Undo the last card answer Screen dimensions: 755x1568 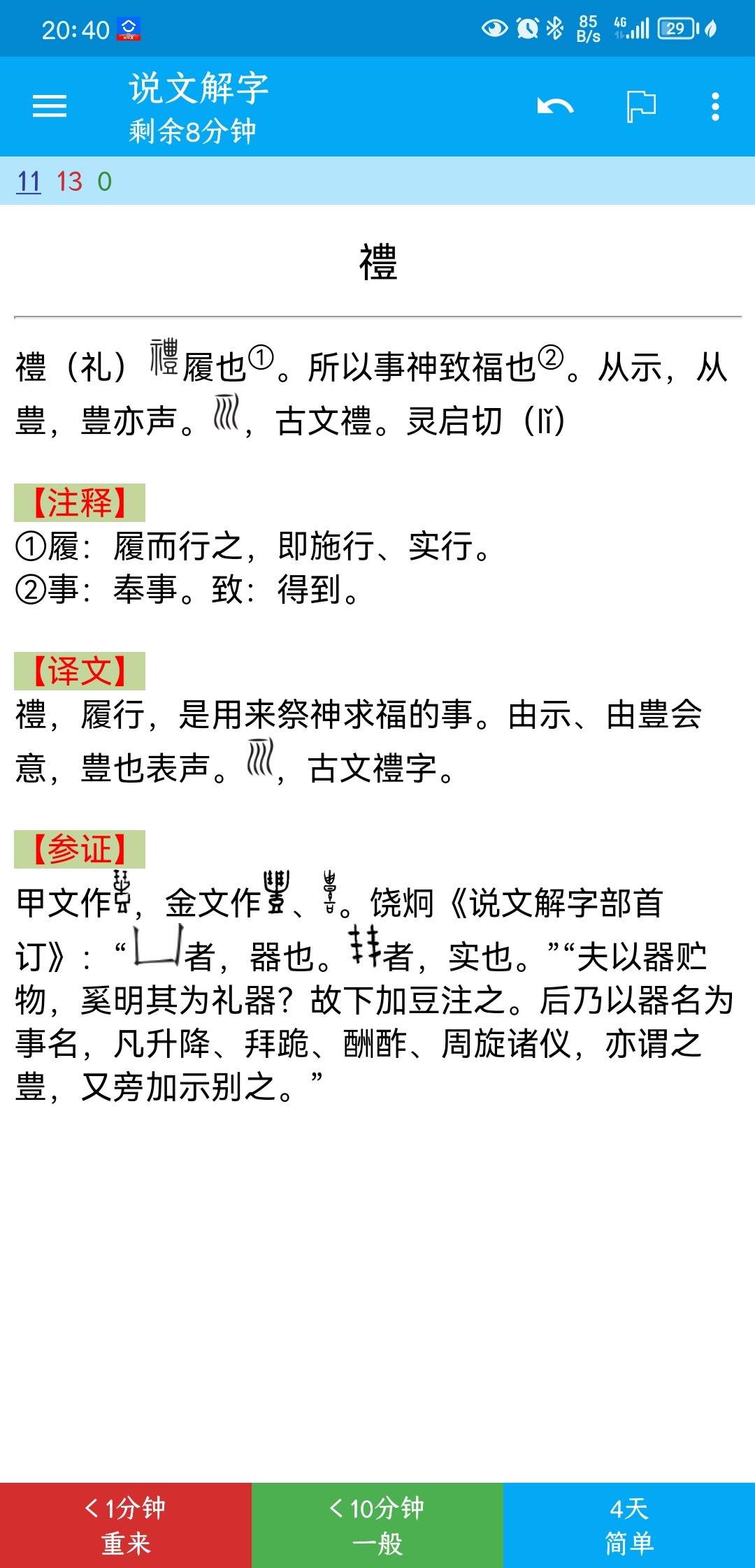pyautogui.click(x=555, y=106)
